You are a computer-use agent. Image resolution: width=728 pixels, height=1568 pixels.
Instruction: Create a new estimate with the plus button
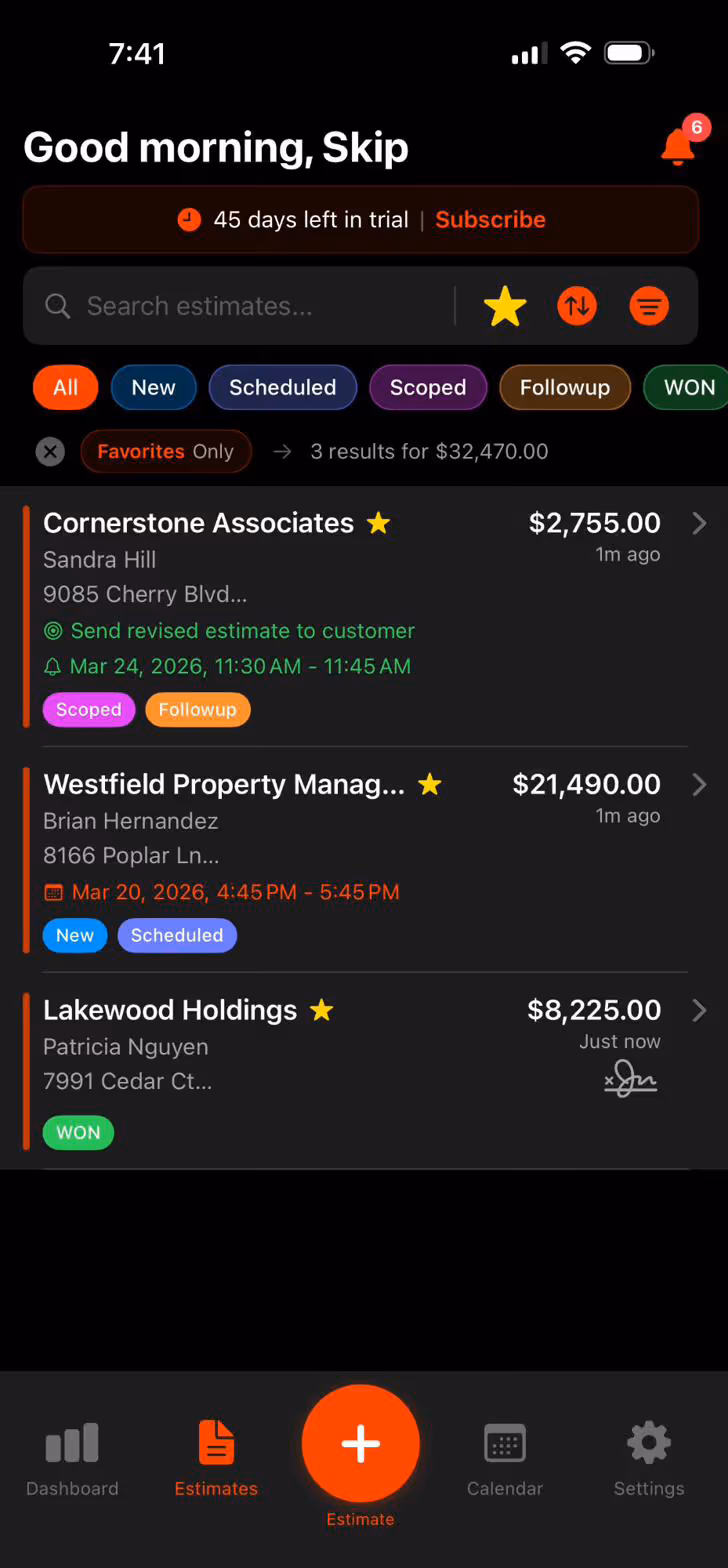360,1444
